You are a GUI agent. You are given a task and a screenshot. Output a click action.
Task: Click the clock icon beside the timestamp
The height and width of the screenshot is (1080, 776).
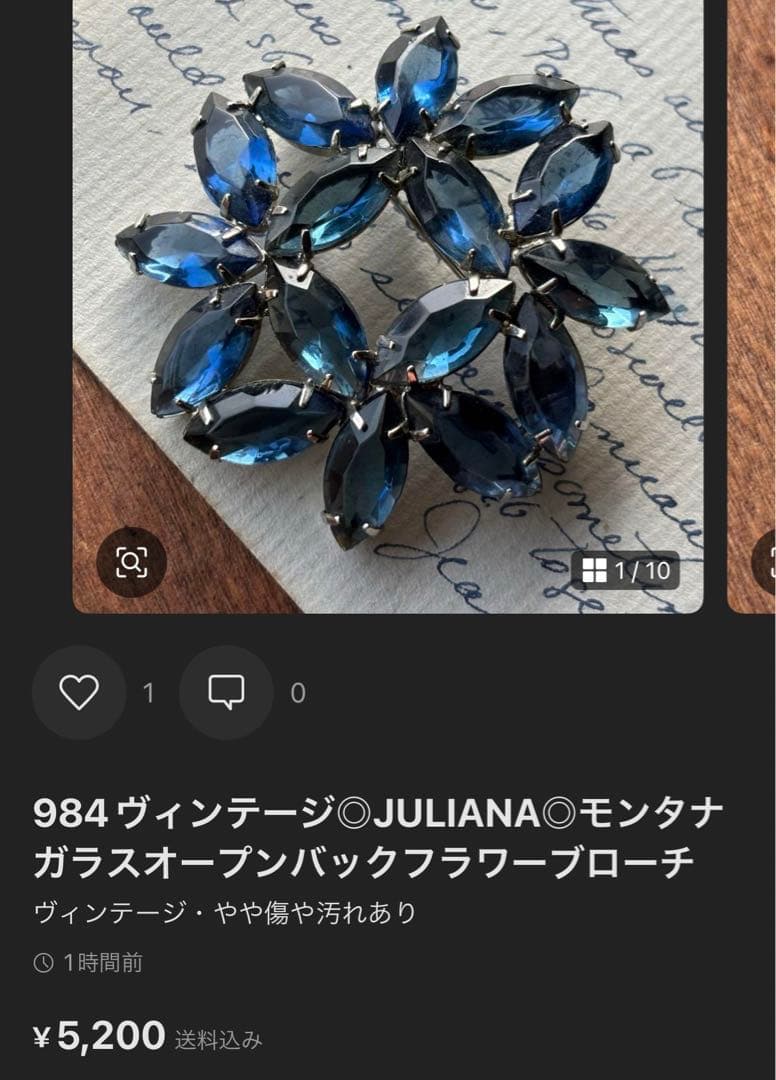(x=42, y=960)
